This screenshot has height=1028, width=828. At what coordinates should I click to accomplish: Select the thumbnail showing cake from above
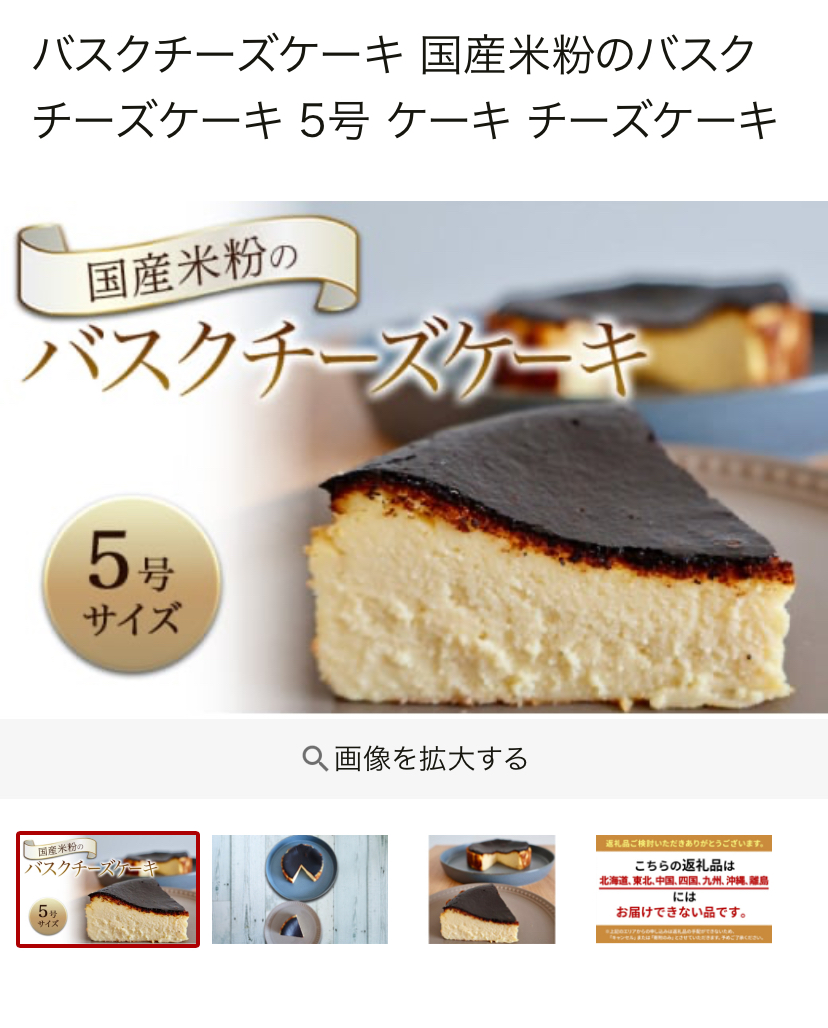(300, 889)
